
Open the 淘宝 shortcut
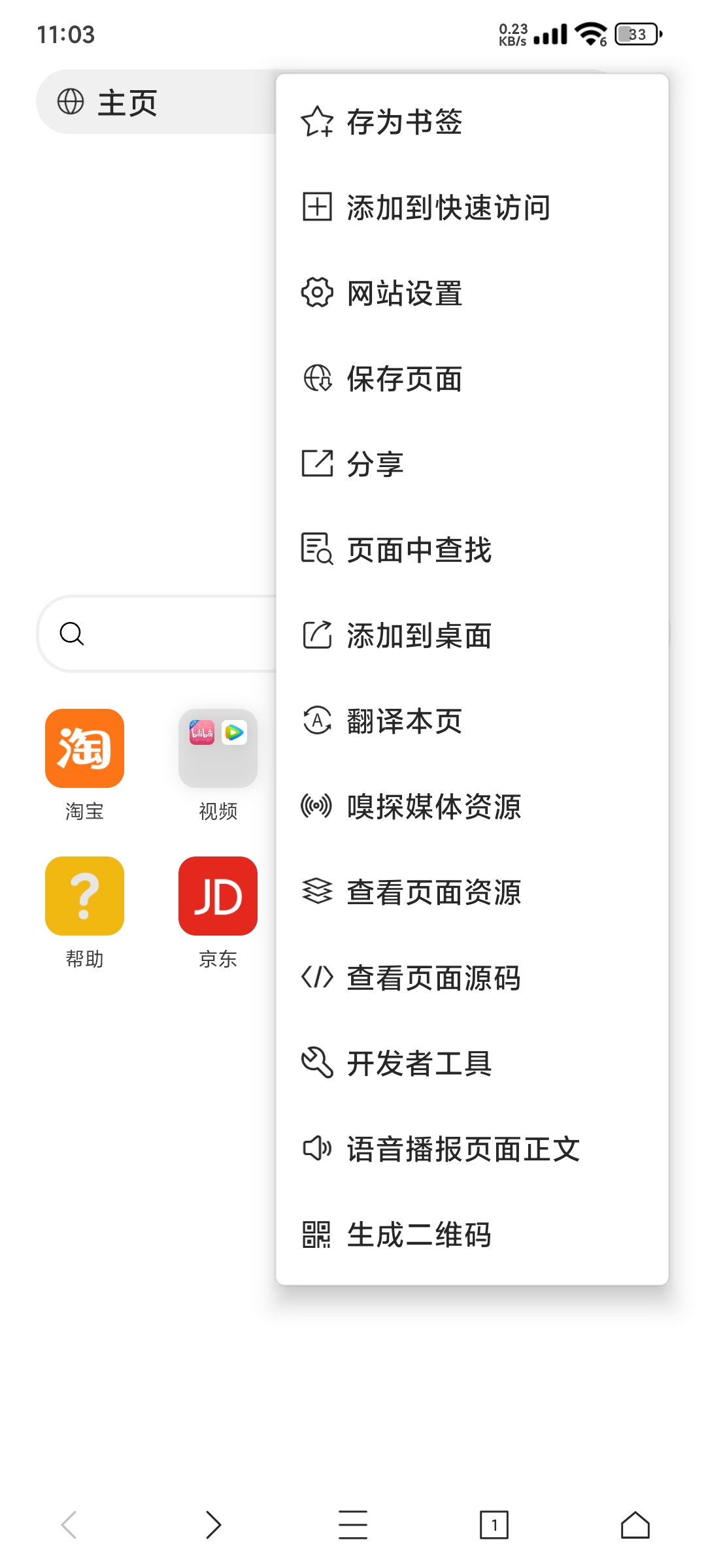click(84, 749)
